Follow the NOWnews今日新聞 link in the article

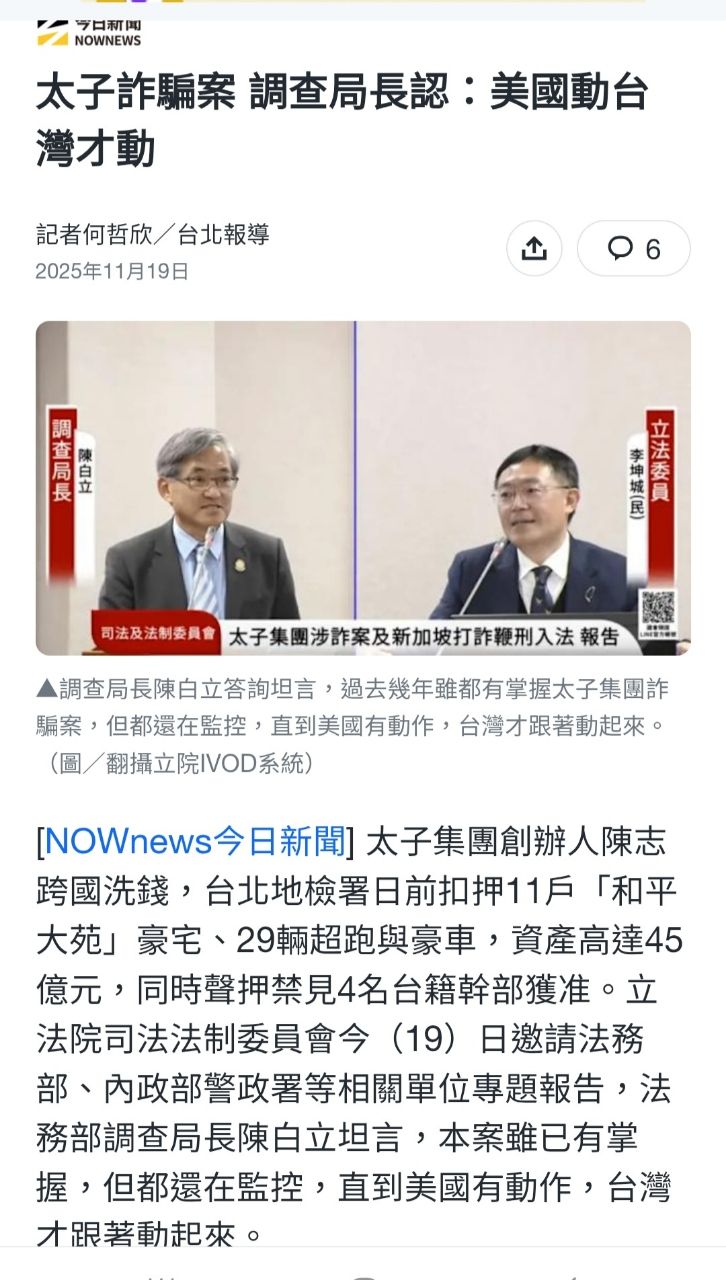tap(195, 841)
